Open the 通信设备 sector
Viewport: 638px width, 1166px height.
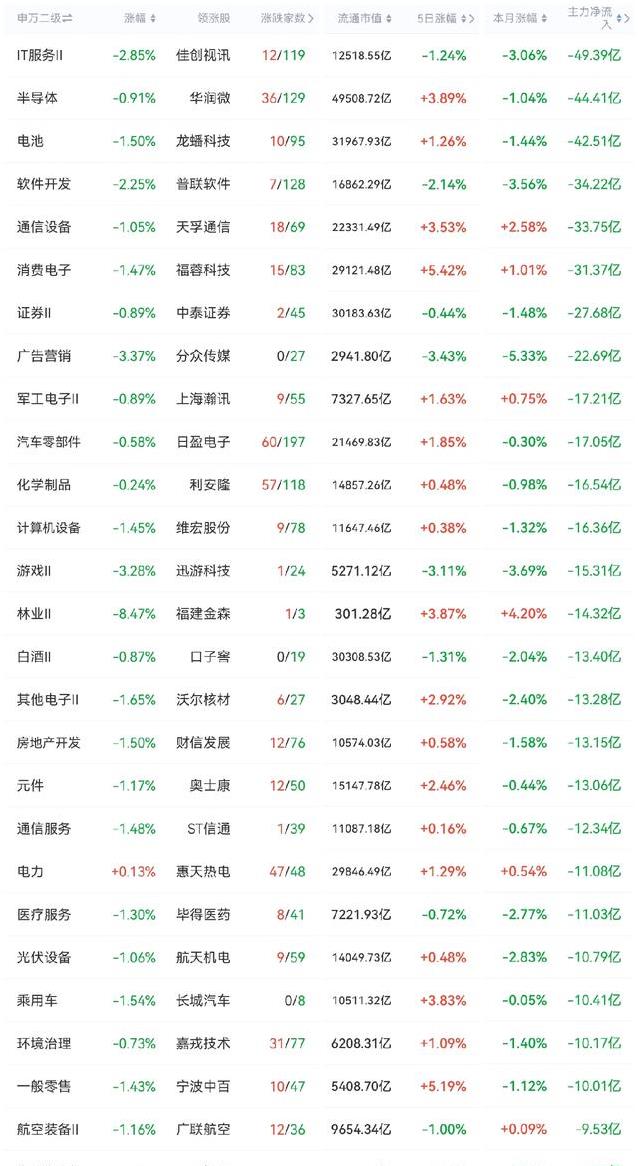(45, 227)
